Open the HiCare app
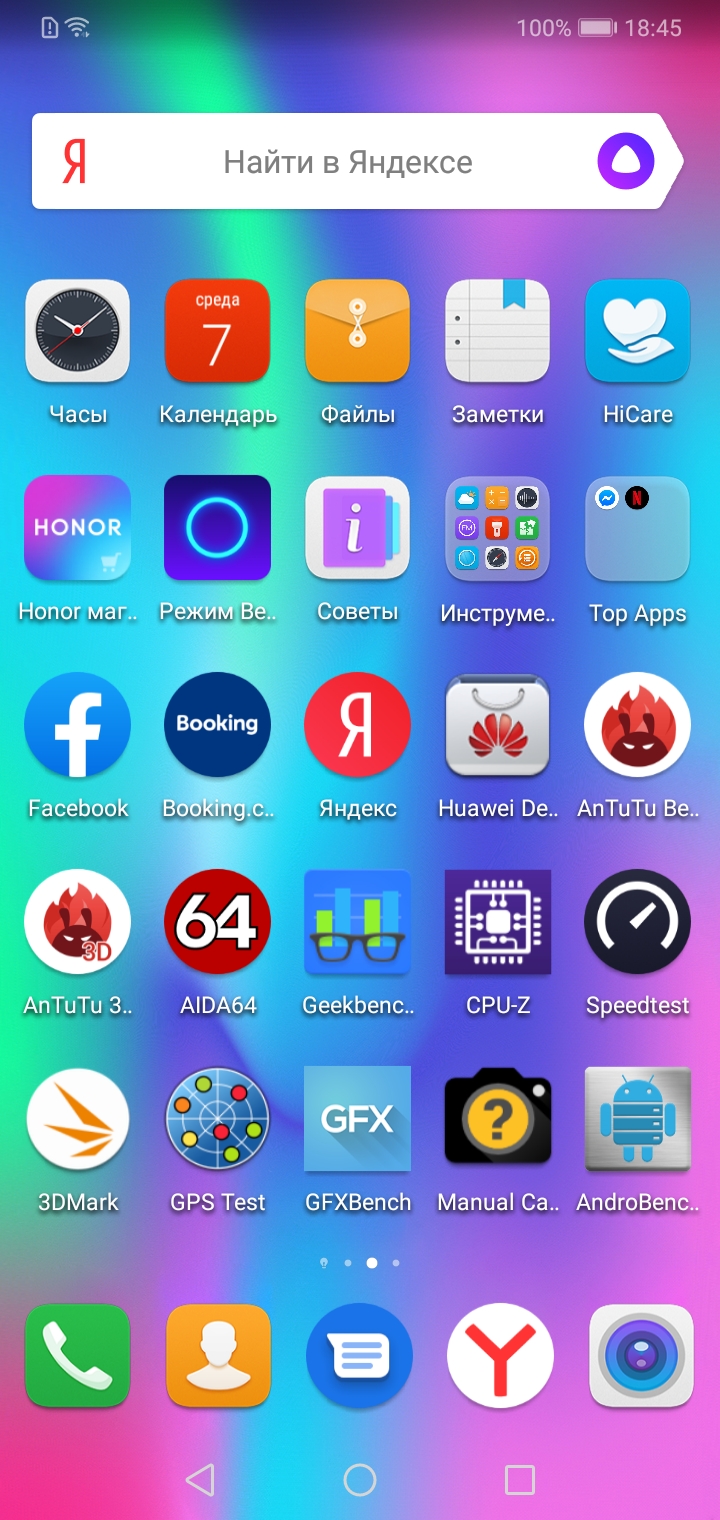Screen dimensions: 720x1520 point(638,331)
